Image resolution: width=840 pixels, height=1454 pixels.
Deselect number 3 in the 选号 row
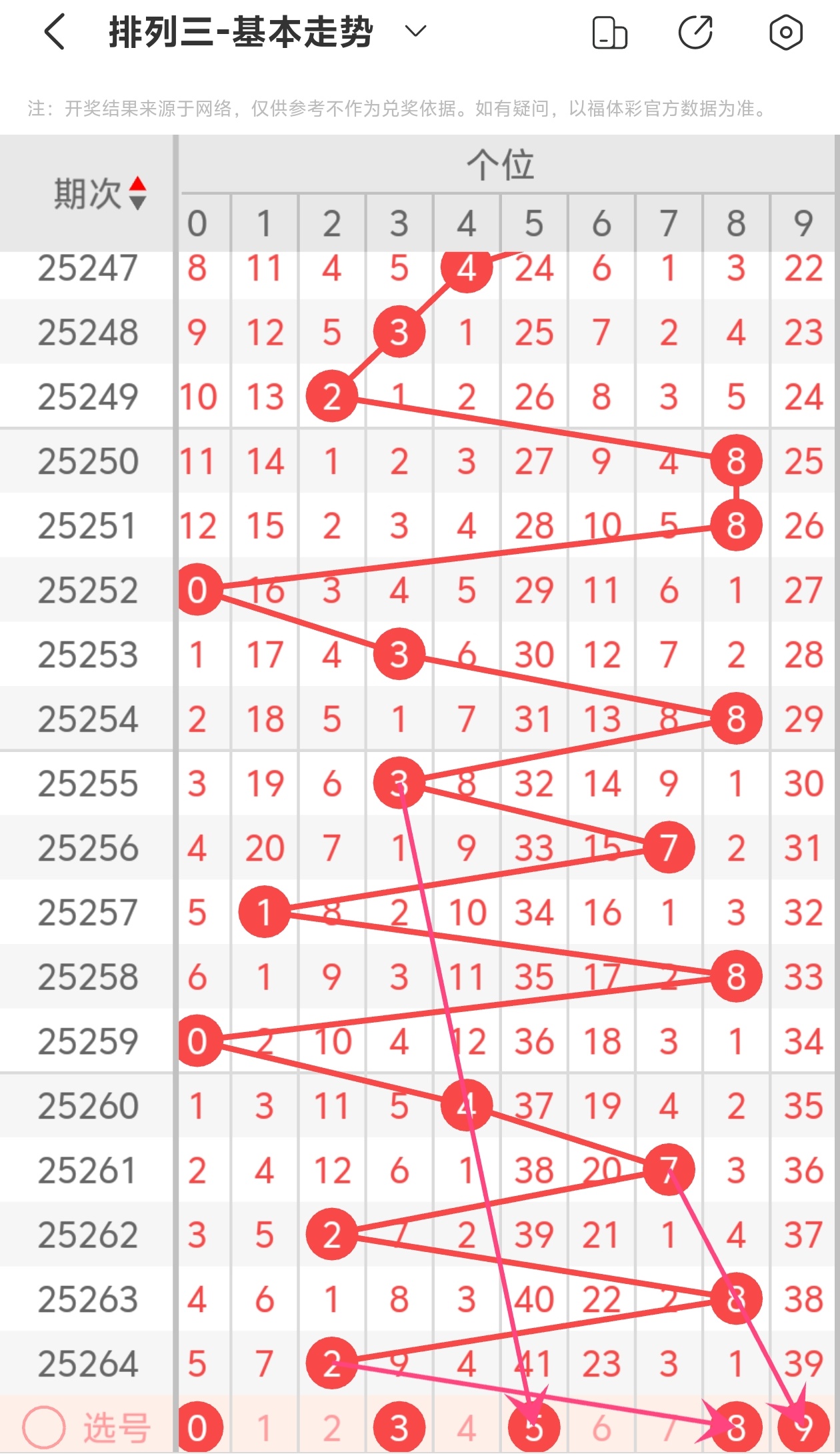[x=399, y=1427]
